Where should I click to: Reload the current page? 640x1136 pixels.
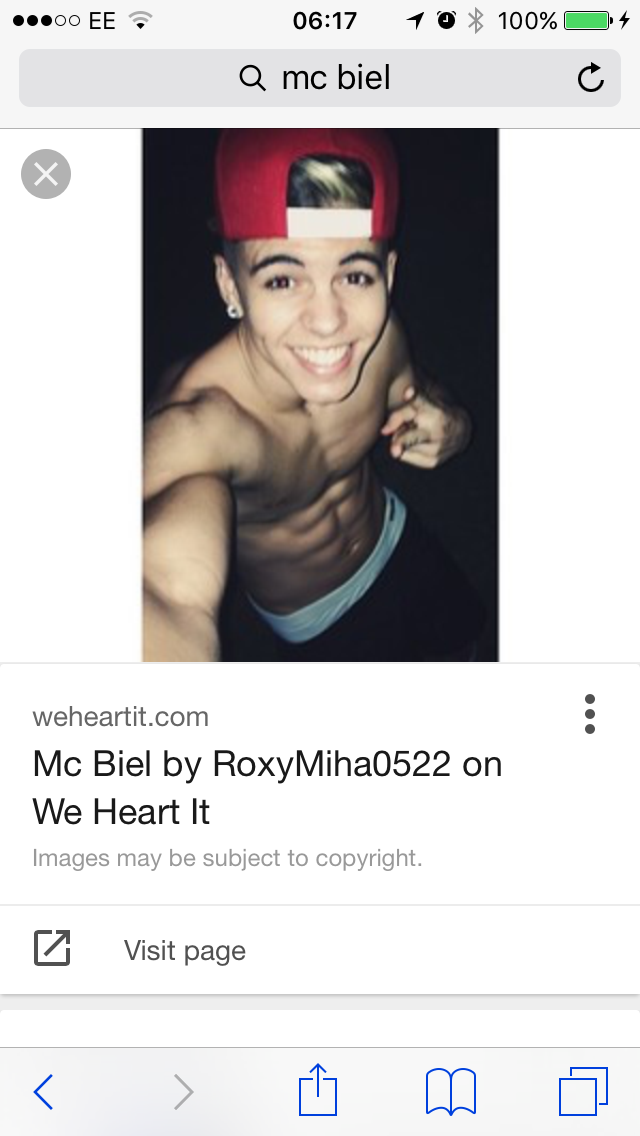pos(591,78)
